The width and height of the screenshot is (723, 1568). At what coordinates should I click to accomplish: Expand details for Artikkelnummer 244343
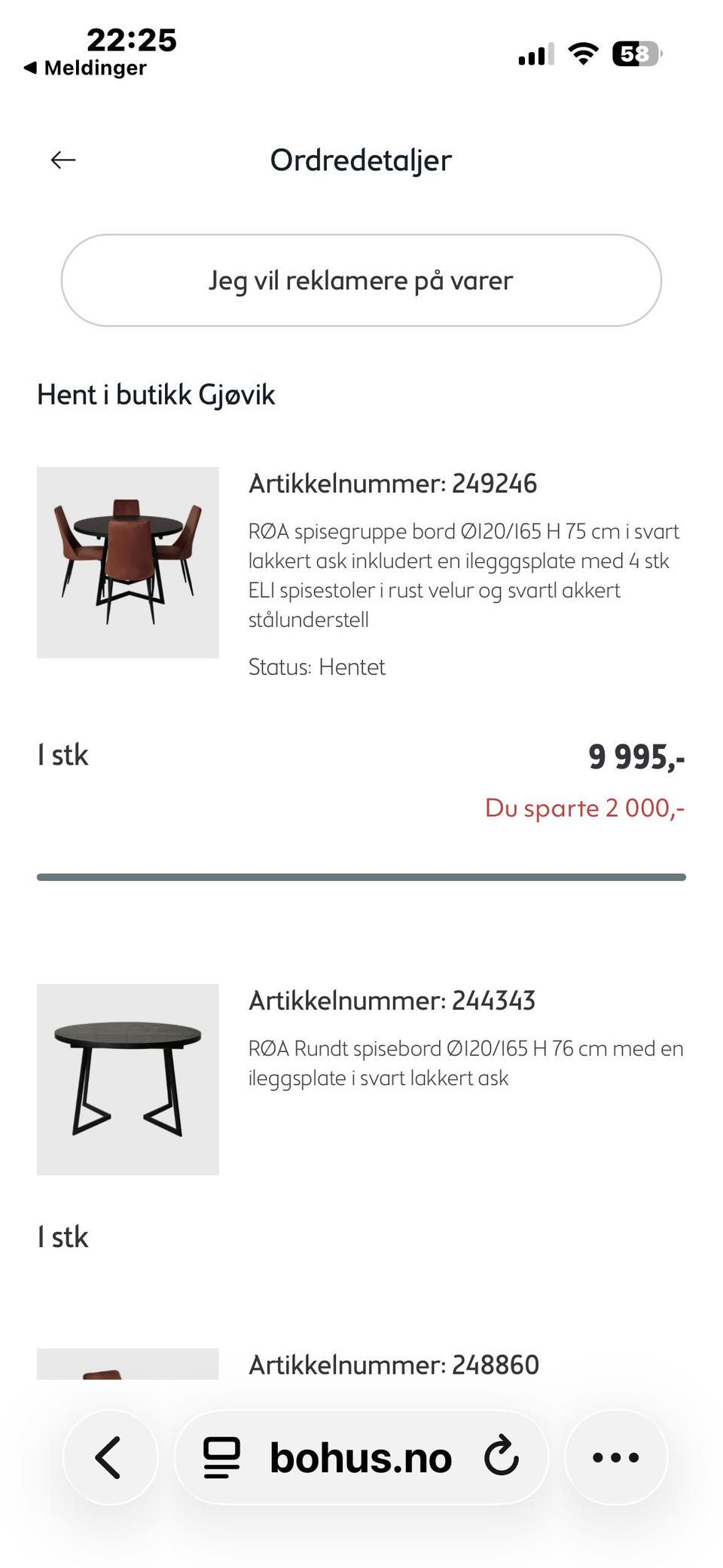point(393,999)
